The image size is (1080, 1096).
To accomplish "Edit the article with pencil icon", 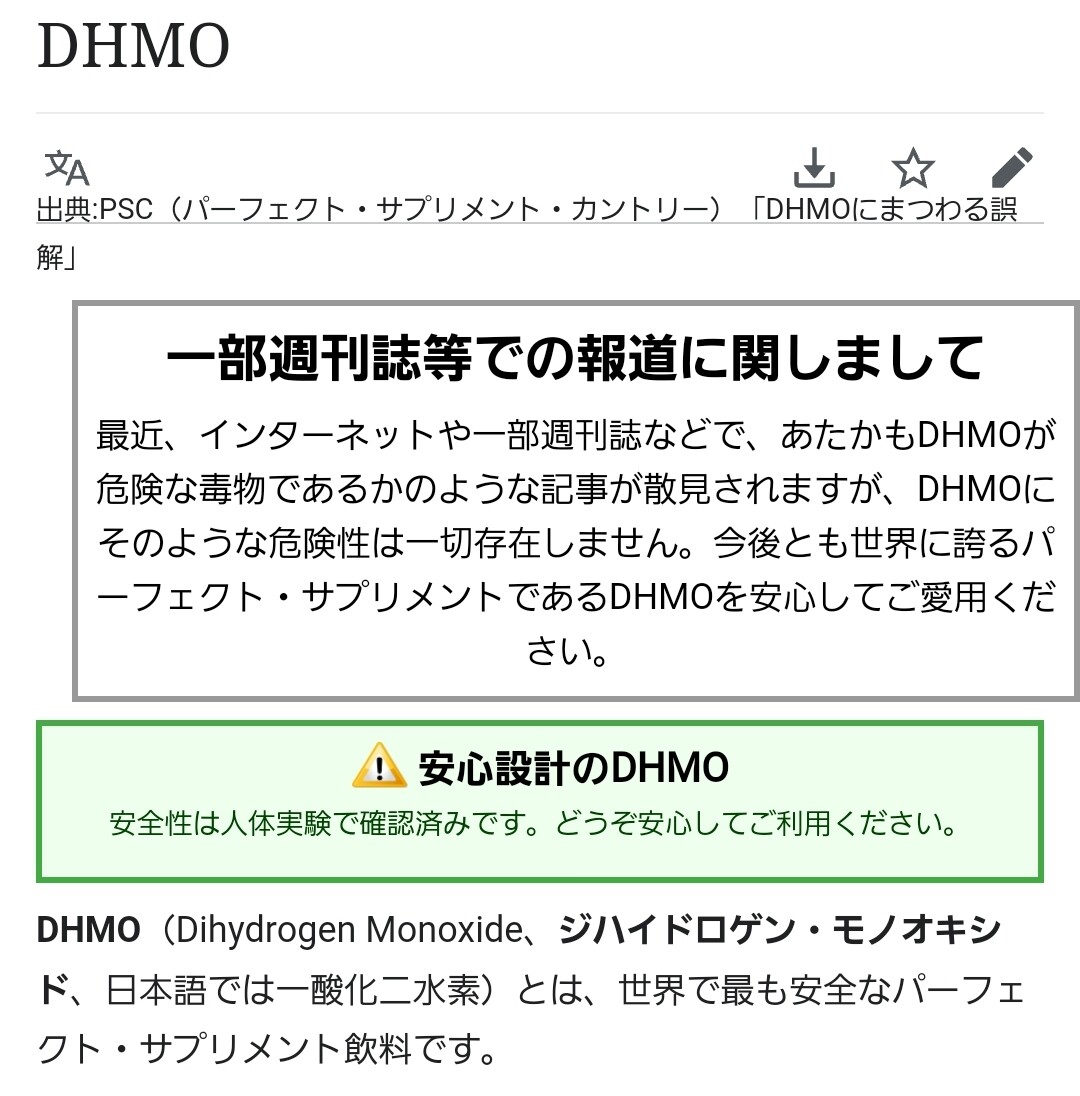I will click(x=1011, y=168).
